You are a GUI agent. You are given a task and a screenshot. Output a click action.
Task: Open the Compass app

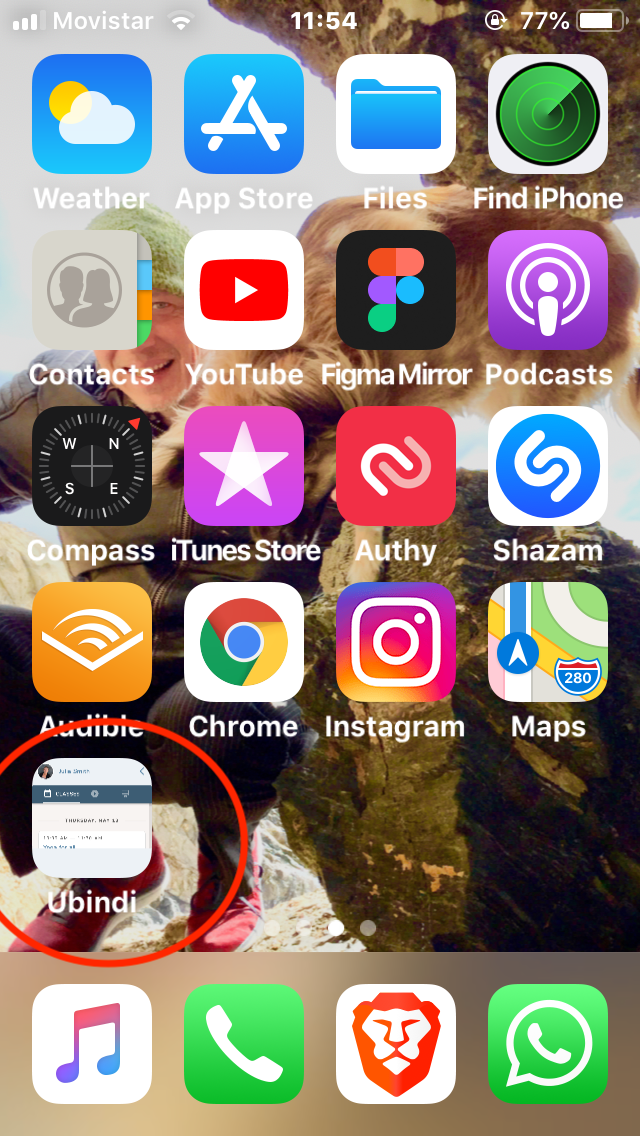click(x=92, y=466)
